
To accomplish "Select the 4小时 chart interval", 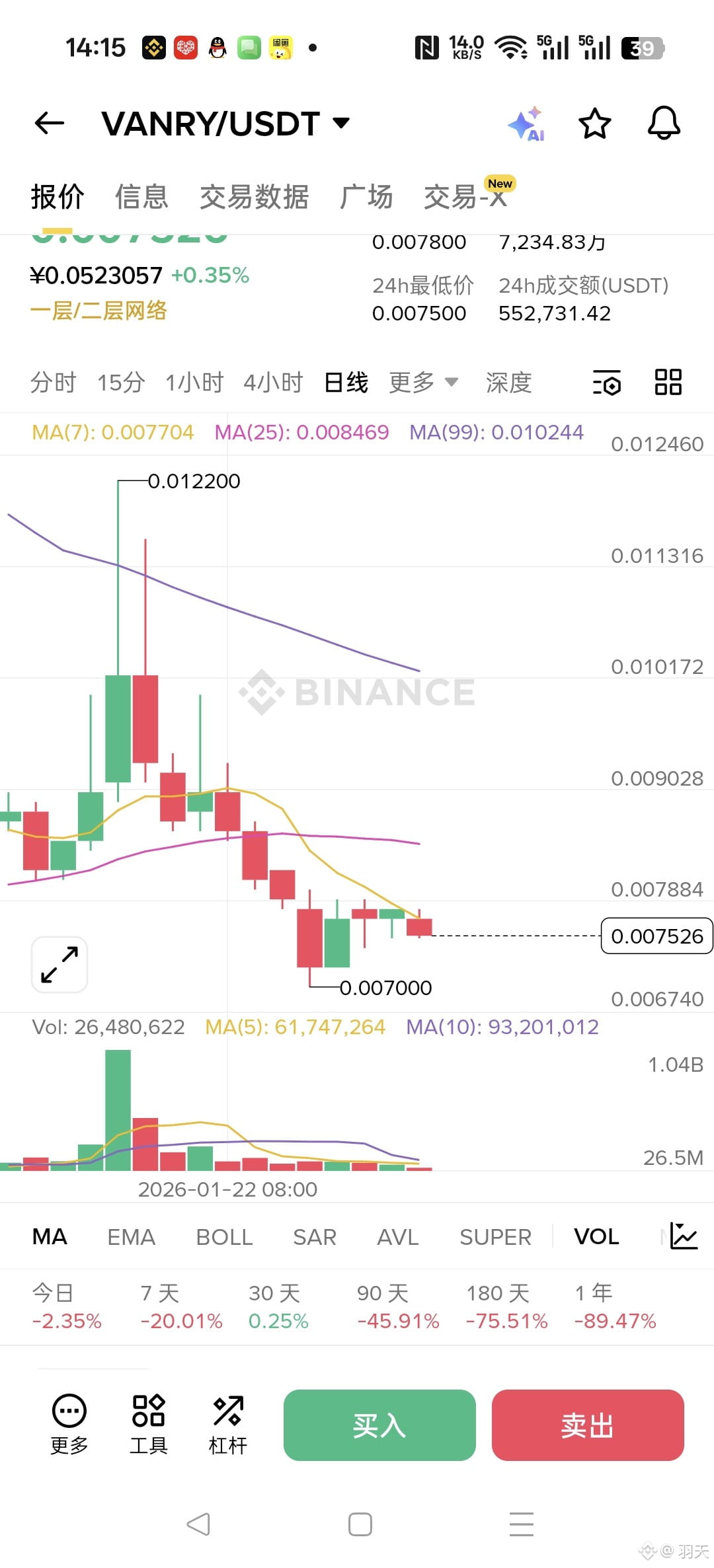I will (x=273, y=383).
